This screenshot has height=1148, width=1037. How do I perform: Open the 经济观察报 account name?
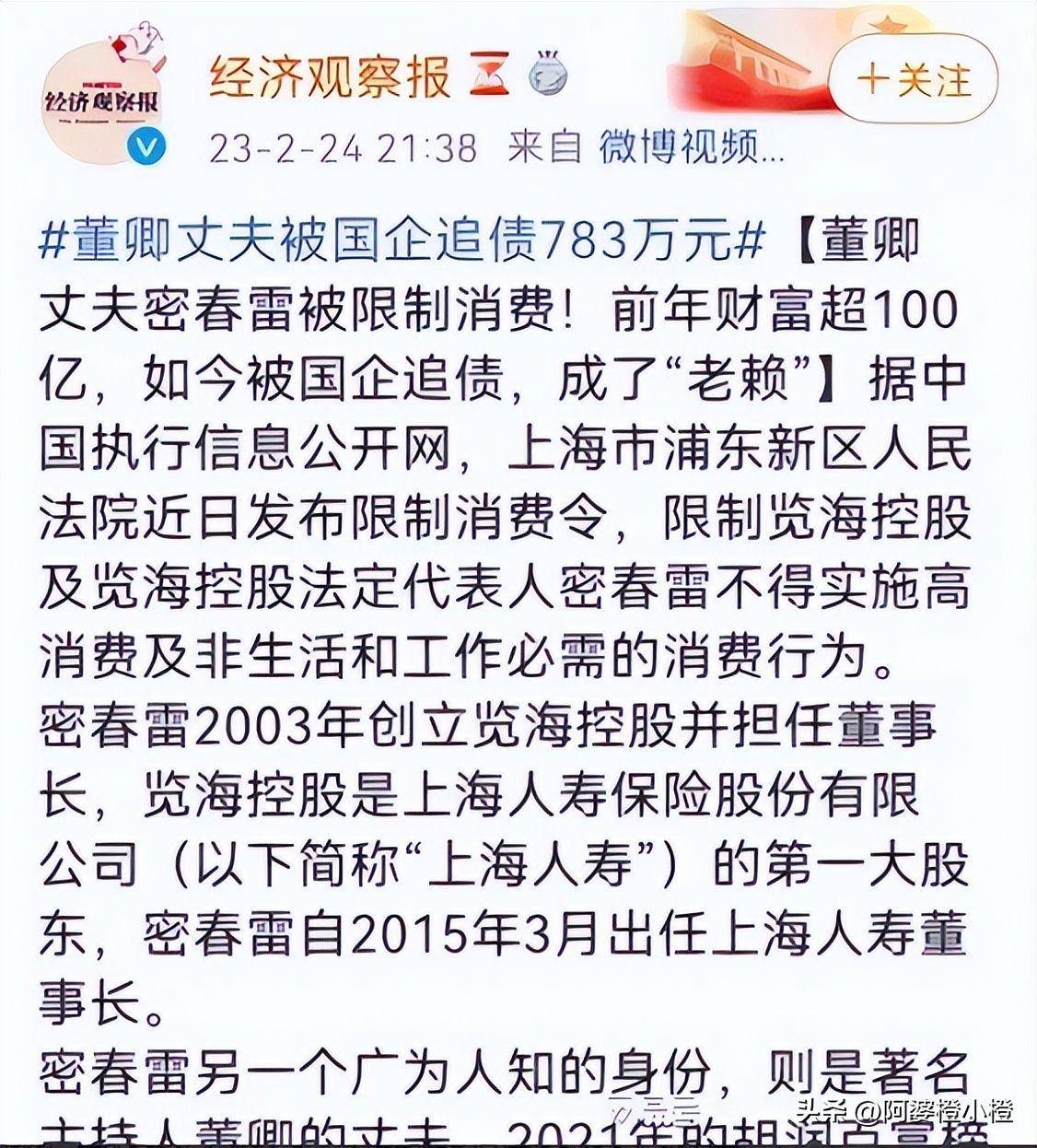[x=330, y=77]
